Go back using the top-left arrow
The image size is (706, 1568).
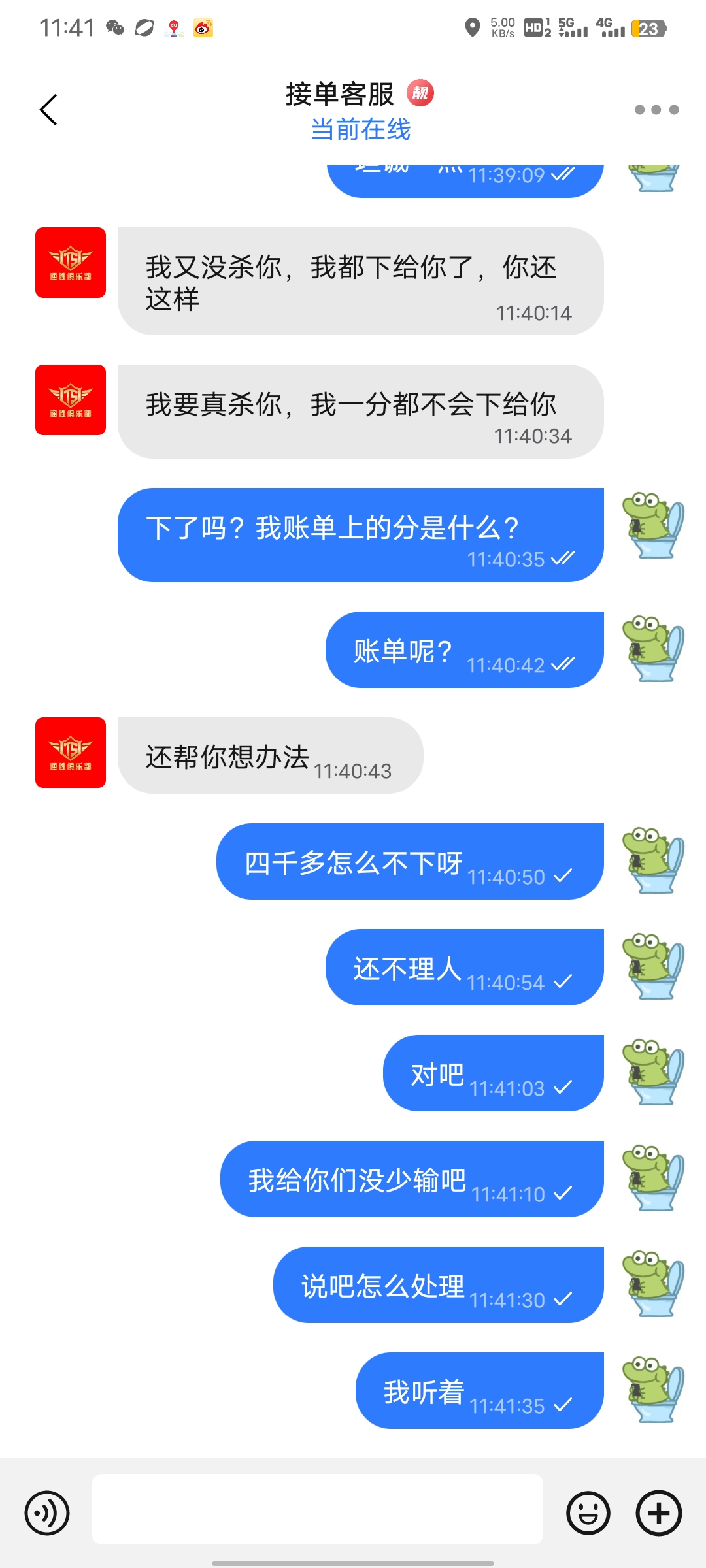49,110
